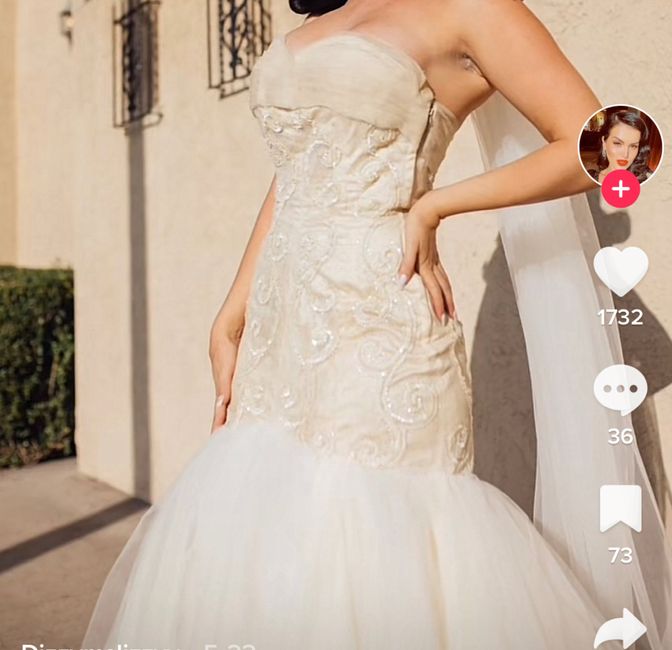Image resolution: width=672 pixels, height=650 pixels.
Task: Follow the creator with the plus button
Action: point(620,188)
